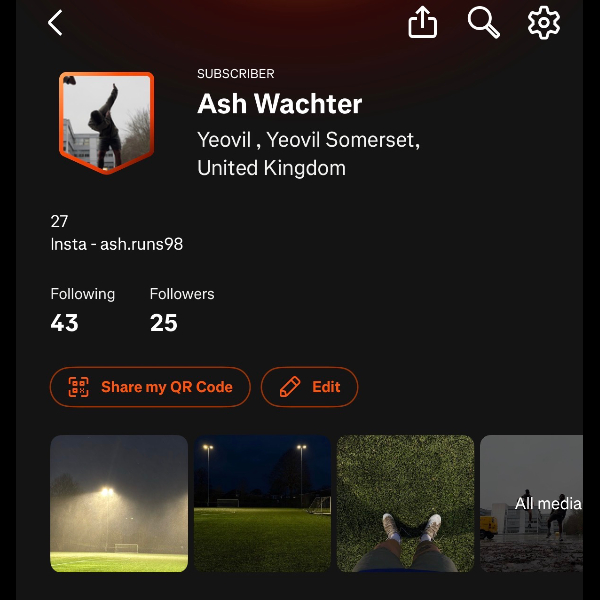
Task: Open the foggy floodlit pitch photo
Action: tap(119, 503)
